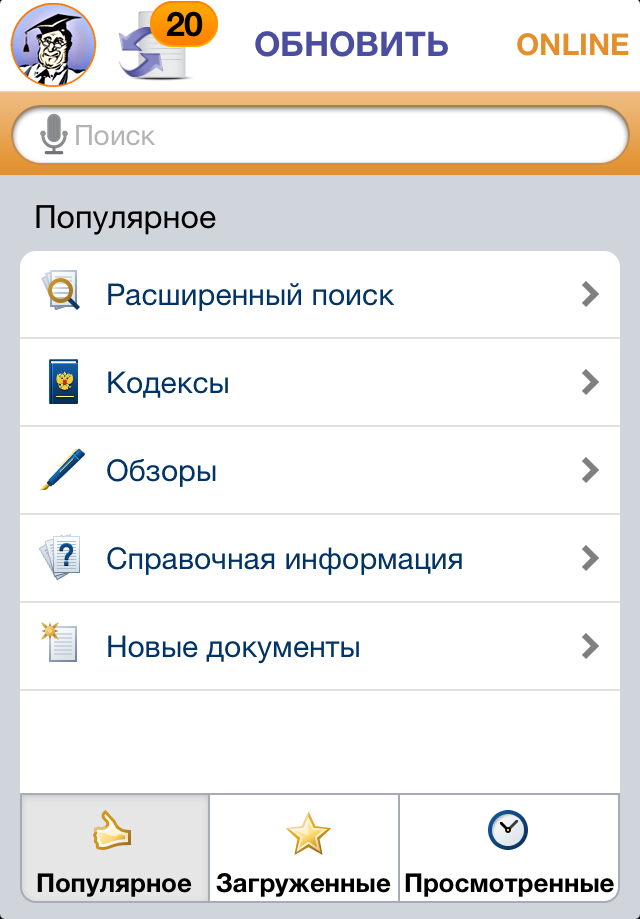View Новые документы
Screen dimensions: 640x919
point(320,646)
